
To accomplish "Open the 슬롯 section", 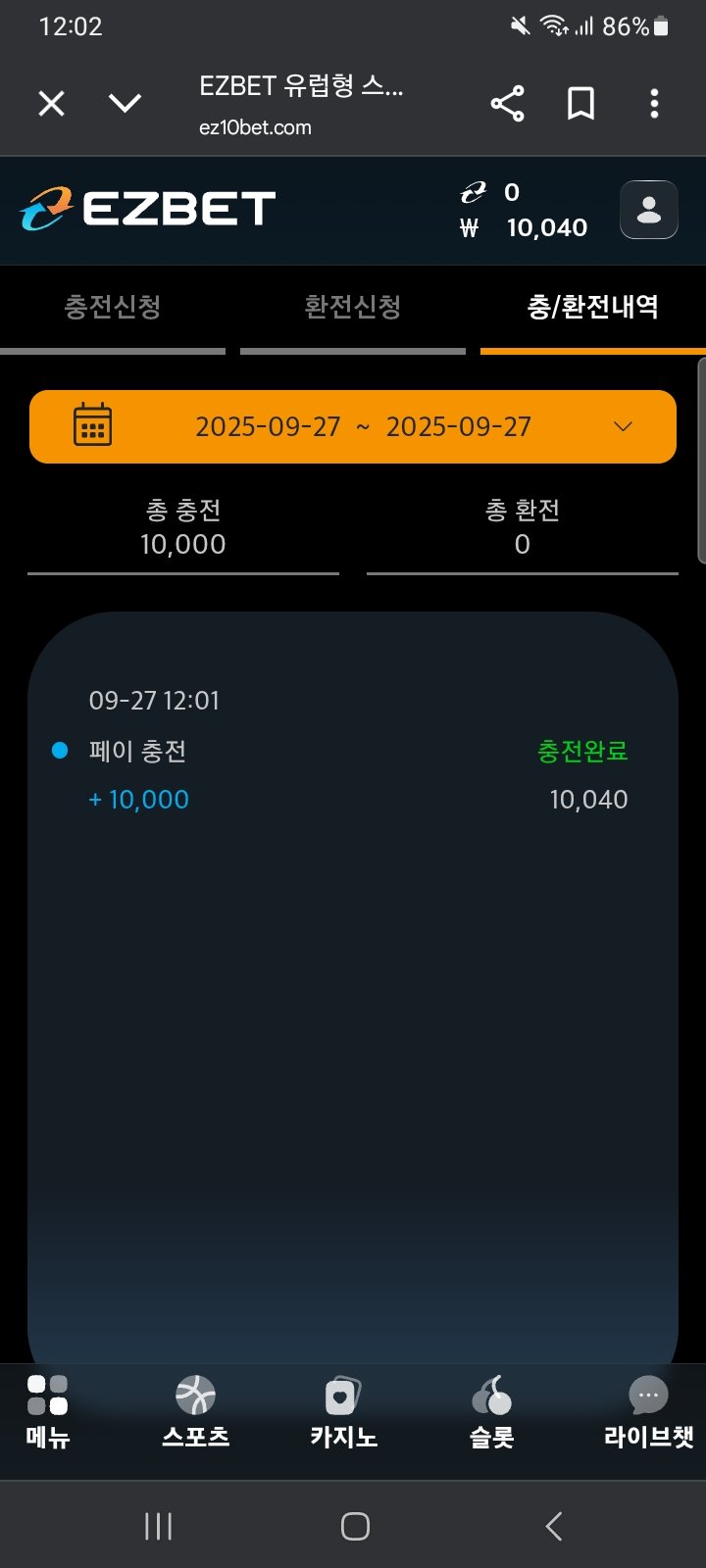I will click(x=491, y=1412).
